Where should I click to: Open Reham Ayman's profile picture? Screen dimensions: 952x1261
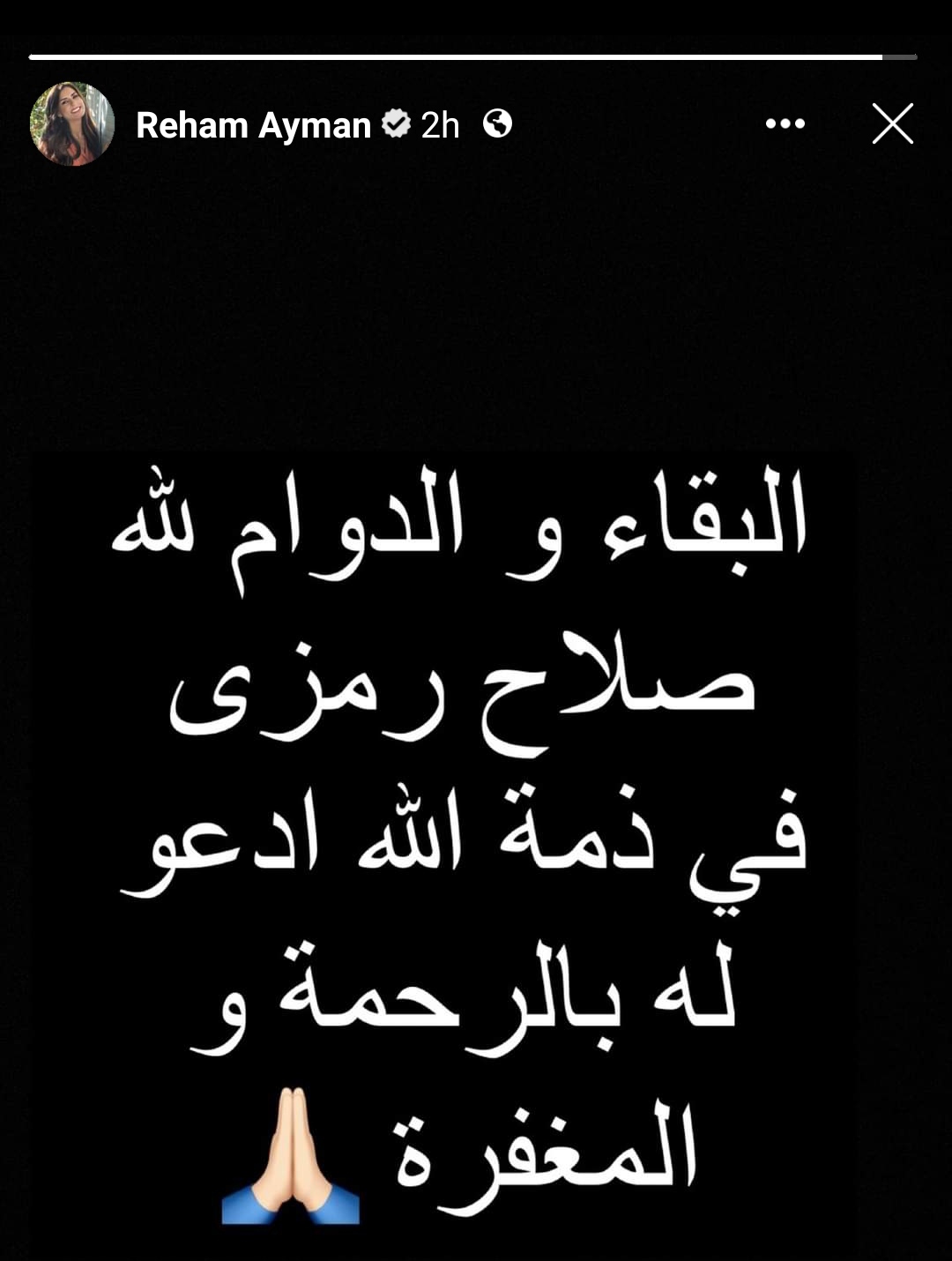tap(72, 124)
